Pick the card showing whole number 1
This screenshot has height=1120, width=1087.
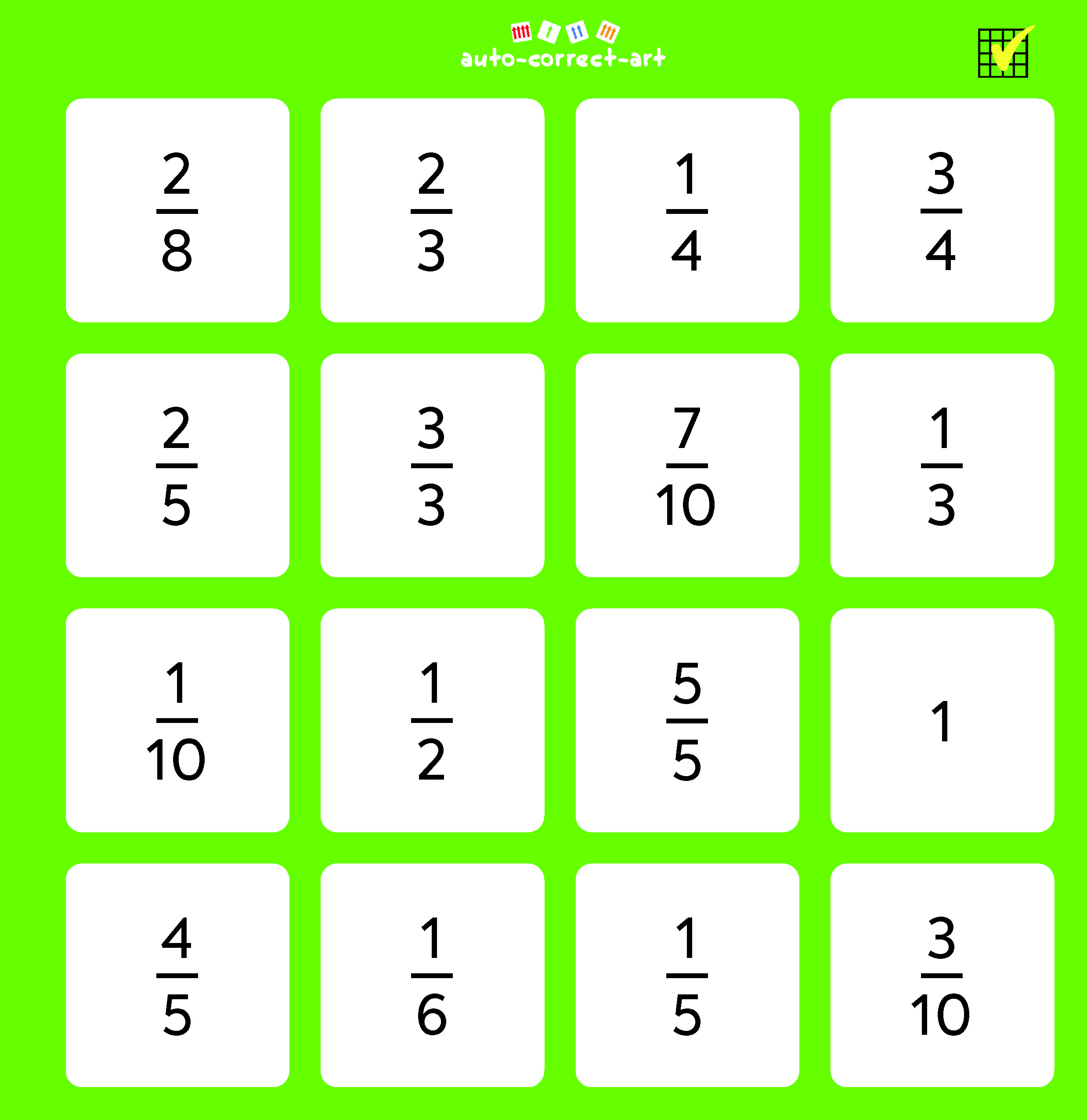(x=942, y=720)
